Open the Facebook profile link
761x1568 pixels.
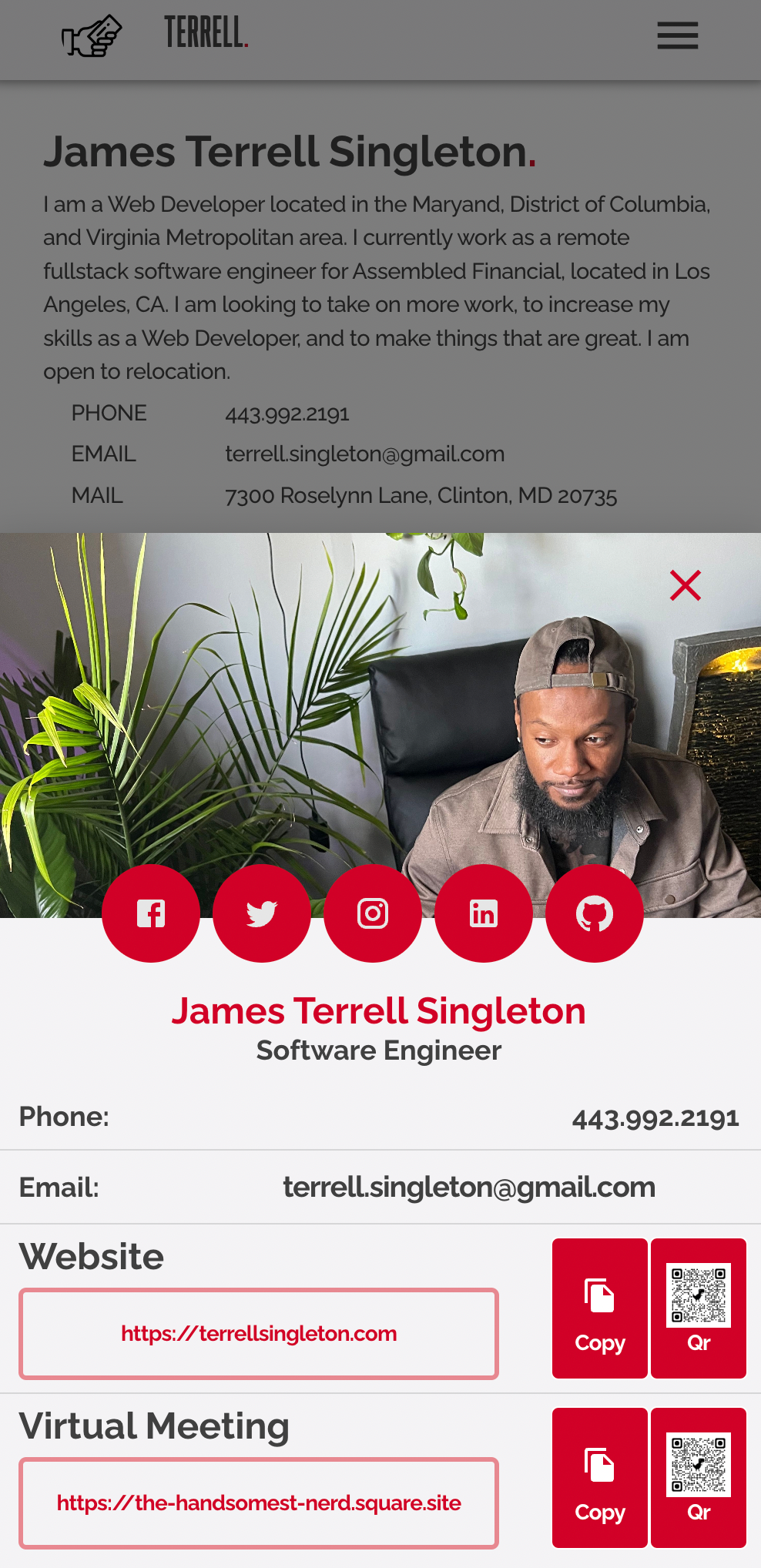click(151, 913)
